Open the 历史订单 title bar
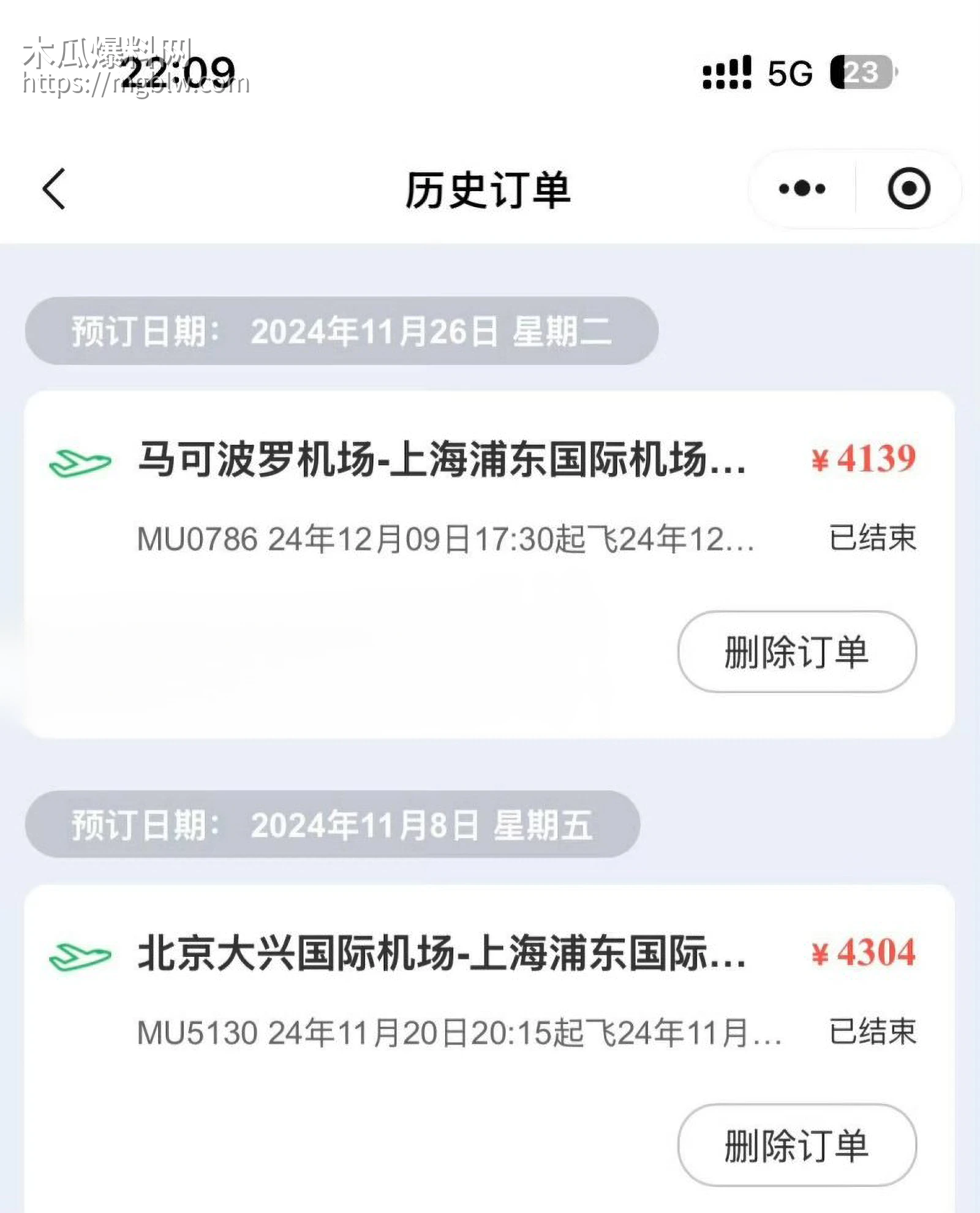Image resolution: width=980 pixels, height=1213 pixels. (x=490, y=190)
